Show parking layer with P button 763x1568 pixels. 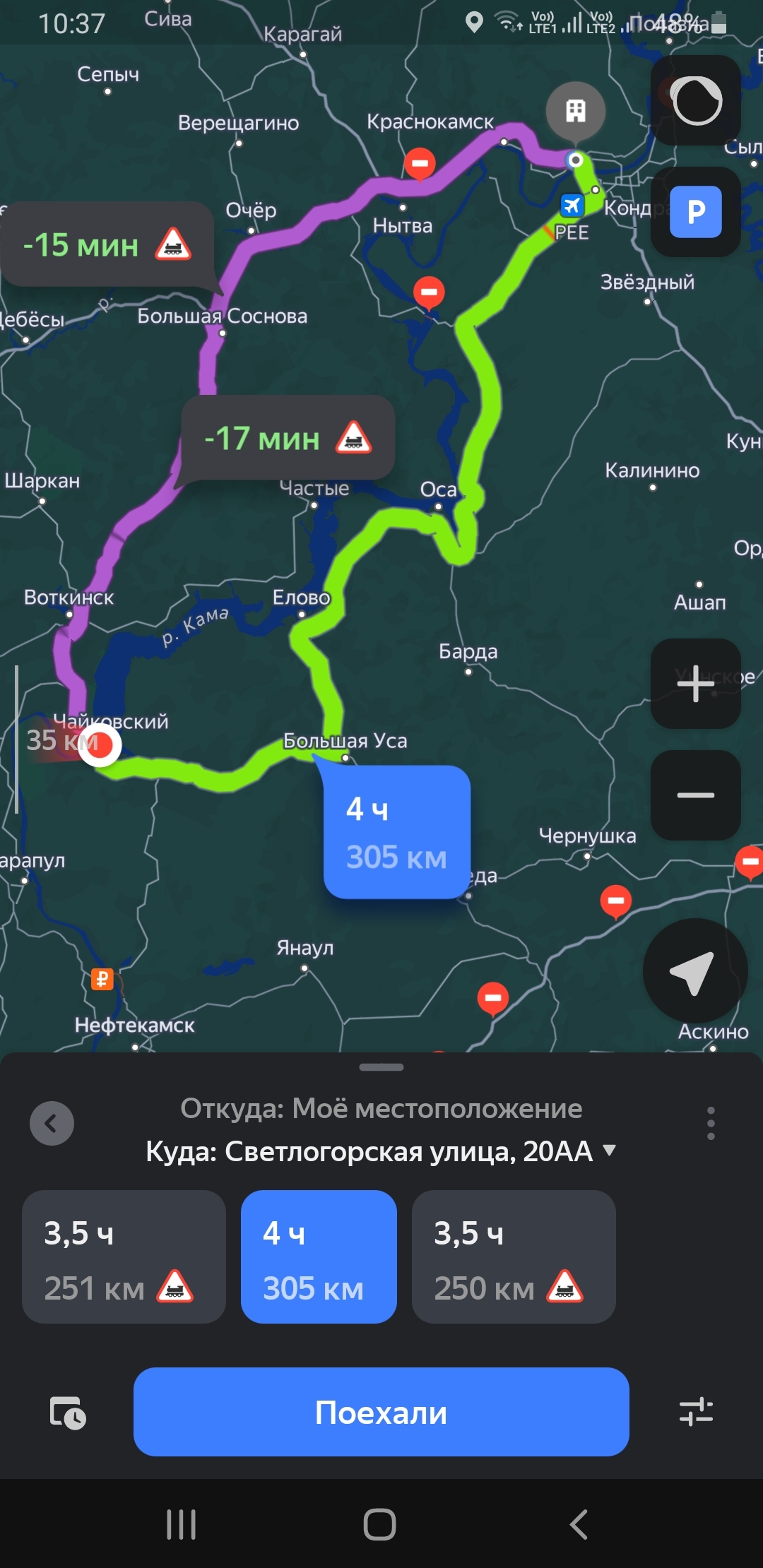tap(696, 212)
